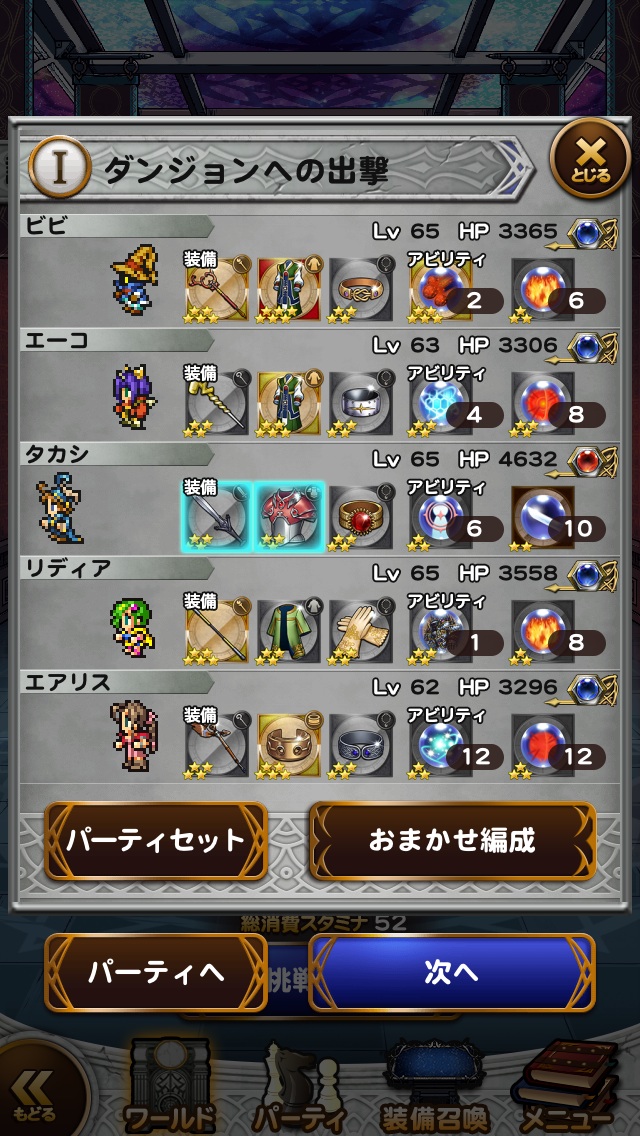Select エアリス's character row
The height and width of the screenshot is (1136, 640).
pos(320,726)
